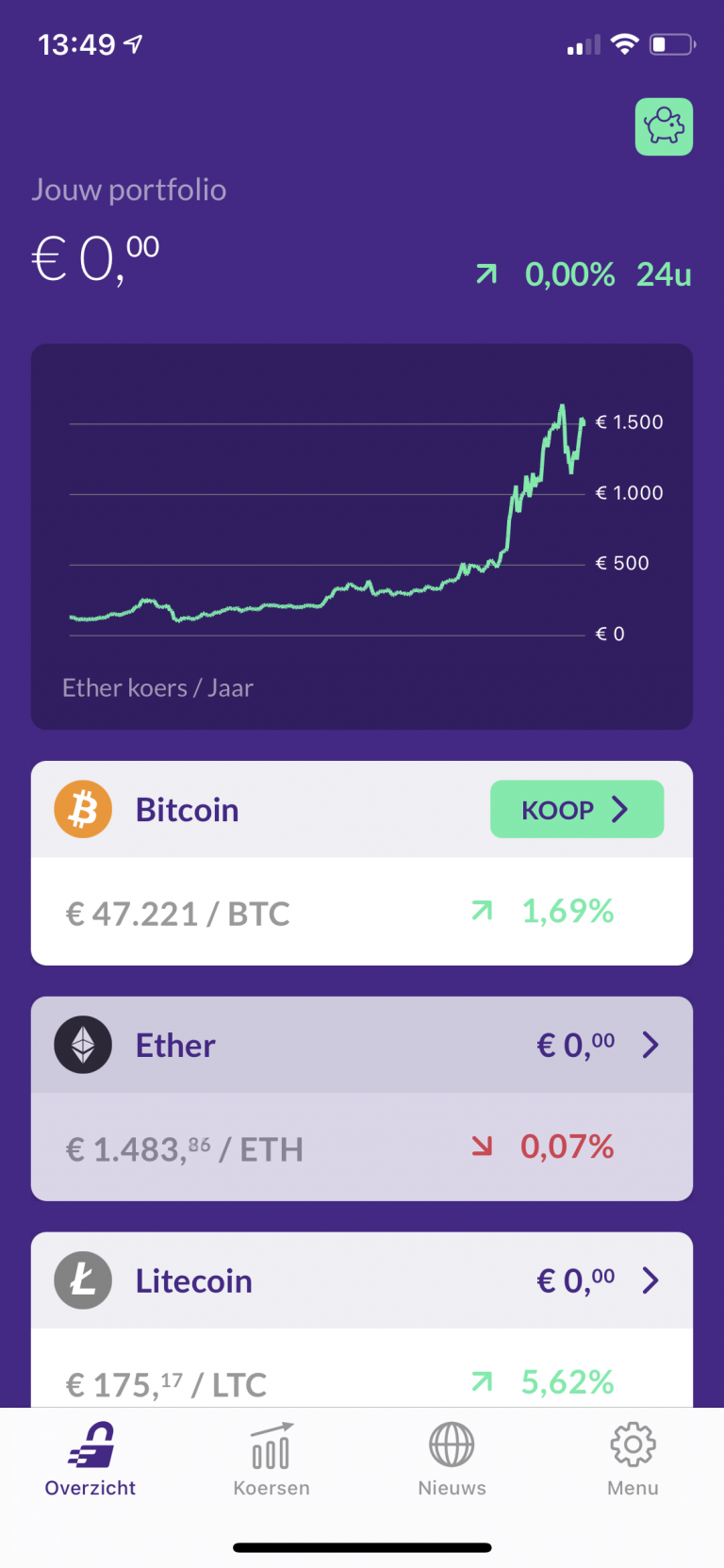Tap the Wi-Fi status icon
724x1568 pixels.
[x=624, y=43]
